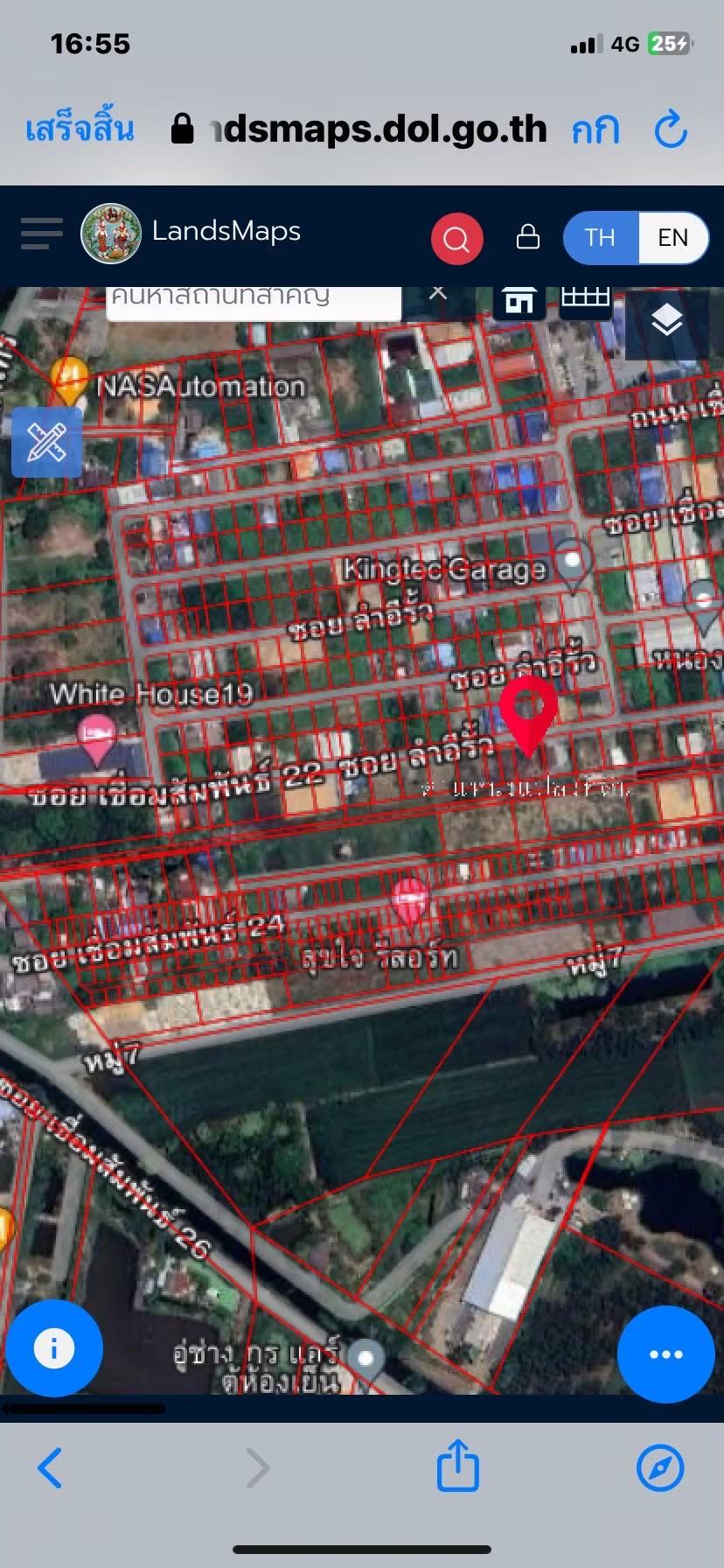
Task: Tap the land office building icon
Action: pyautogui.click(x=519, y=301)
